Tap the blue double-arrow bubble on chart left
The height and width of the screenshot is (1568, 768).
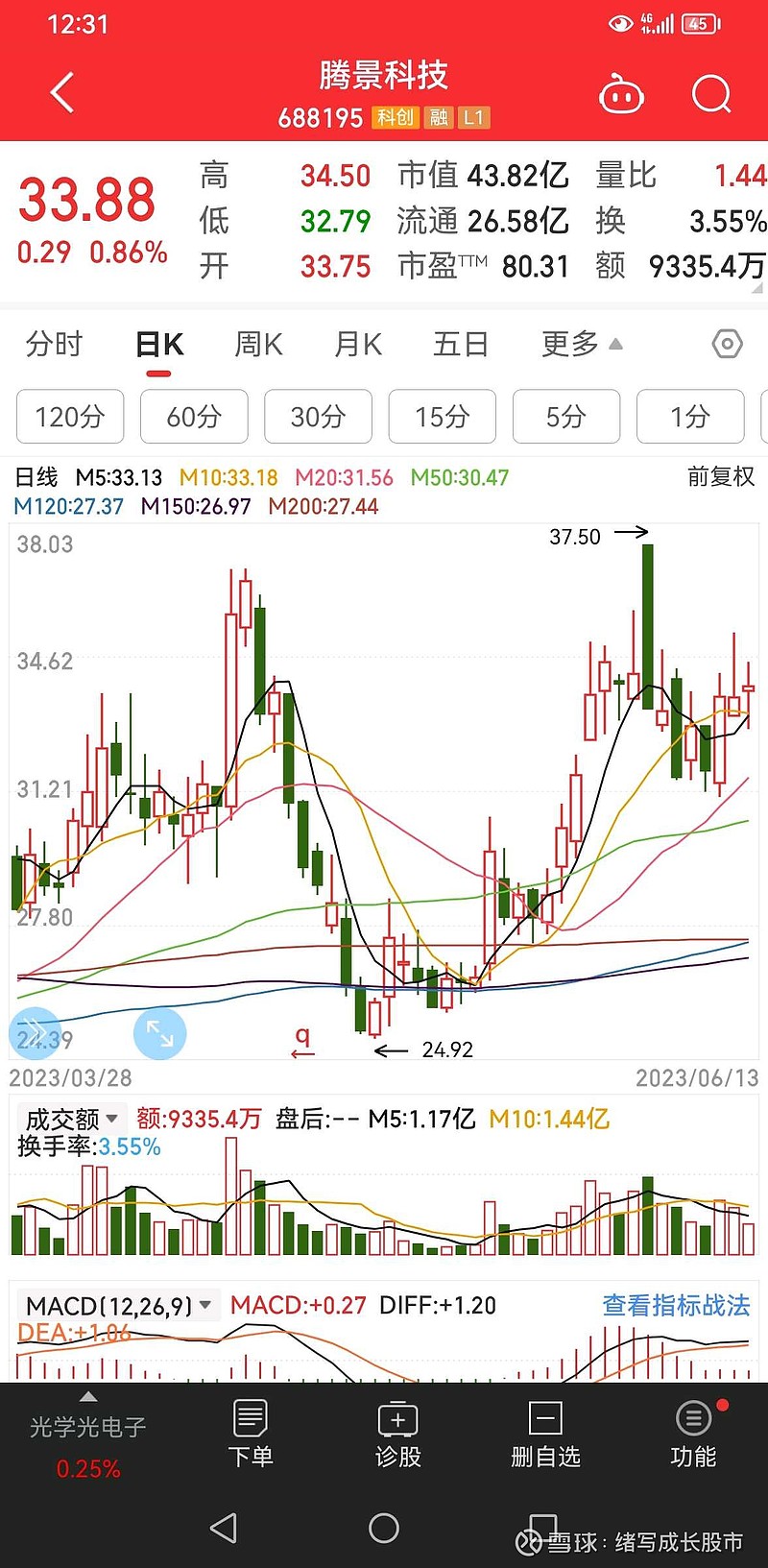coord(35,1033)
